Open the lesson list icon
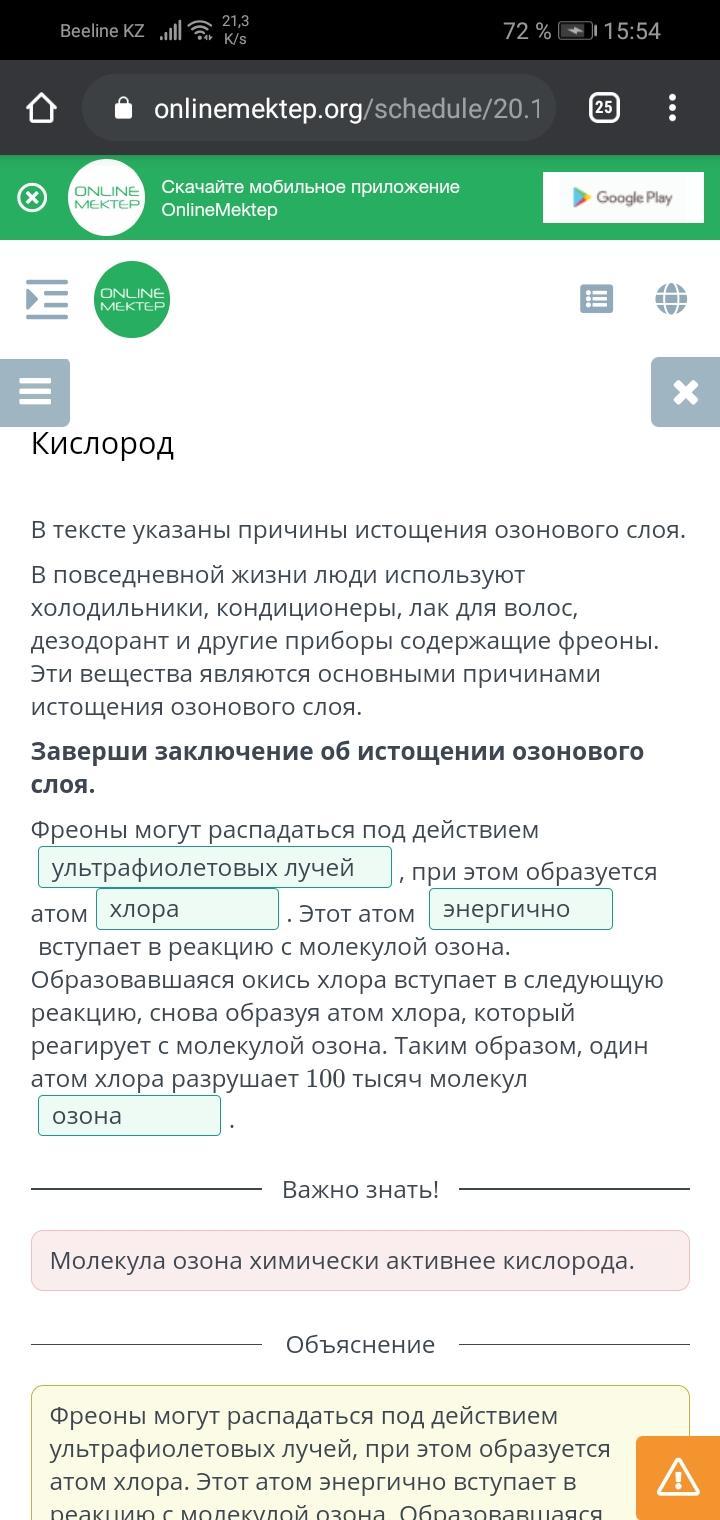Viewport: 720px width, 1520px height. coord(596,299)
